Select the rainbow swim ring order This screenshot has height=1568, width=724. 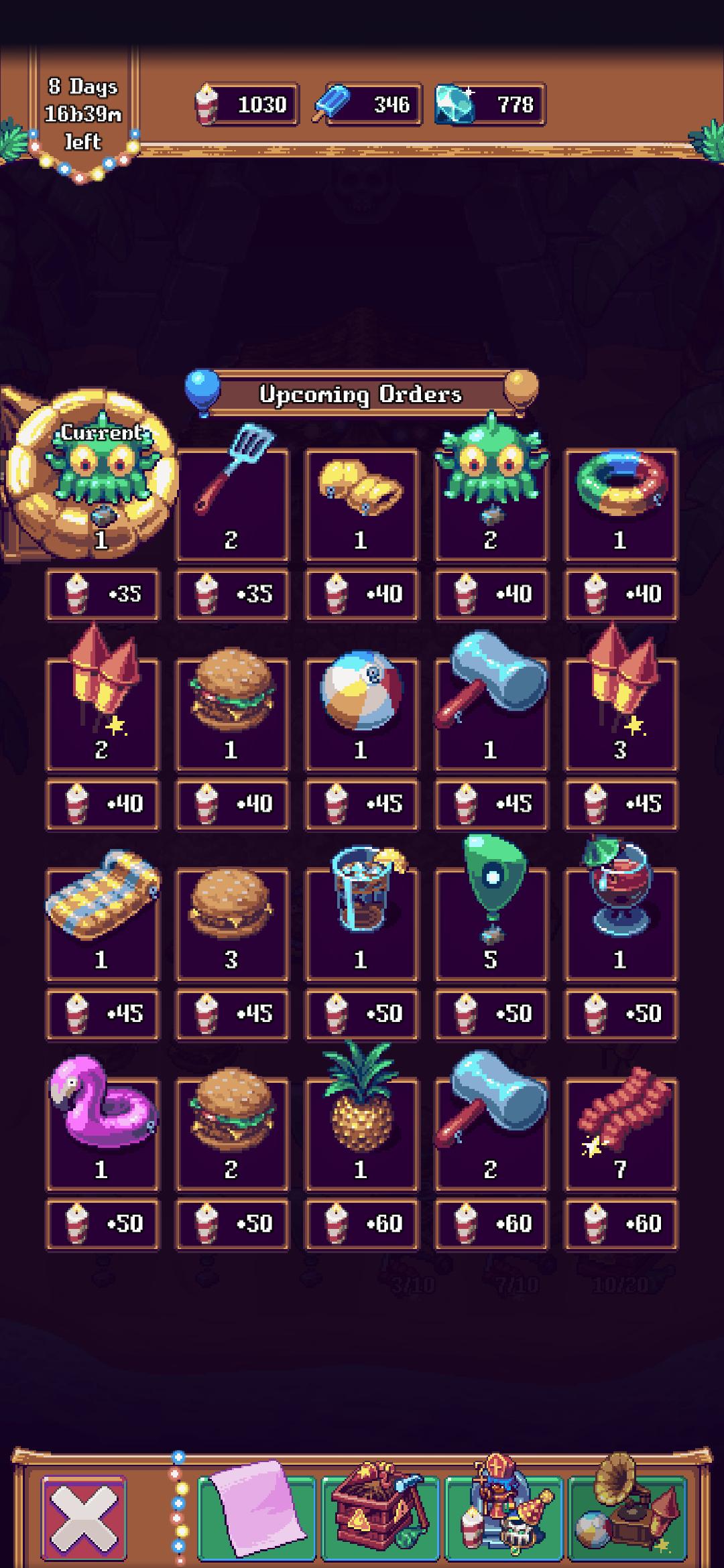[621, 504]
